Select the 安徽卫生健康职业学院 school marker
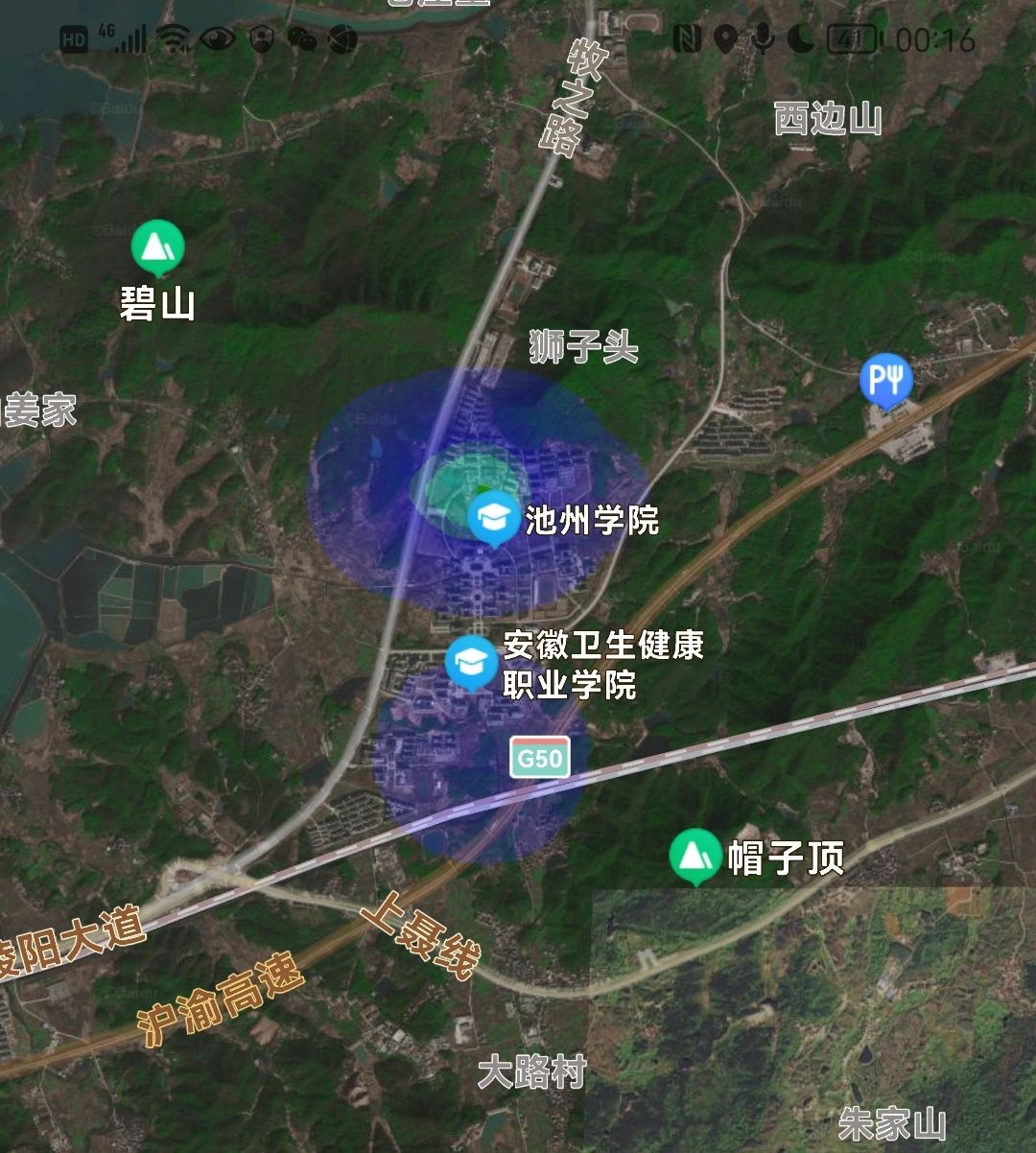The height and width of the screenshot is (1153, 1036). tap(471, 662)
